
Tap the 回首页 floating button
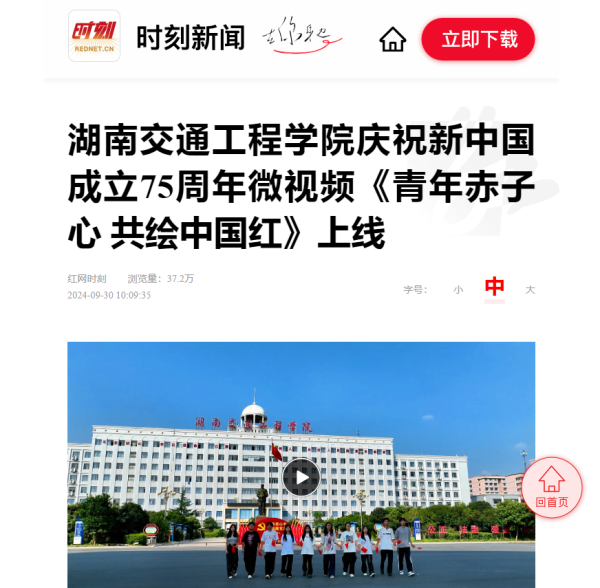click(552, 486)
